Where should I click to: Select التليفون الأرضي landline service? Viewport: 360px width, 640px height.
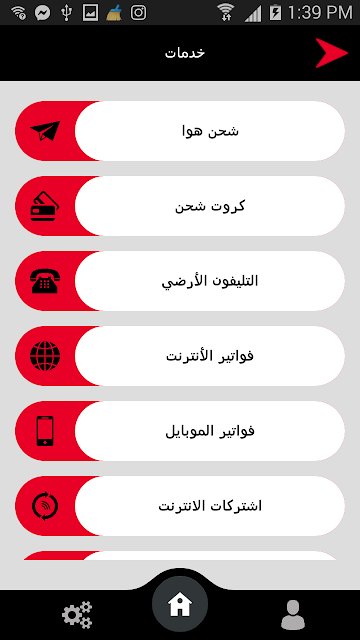pyautogui.click(x=180, y=281)
